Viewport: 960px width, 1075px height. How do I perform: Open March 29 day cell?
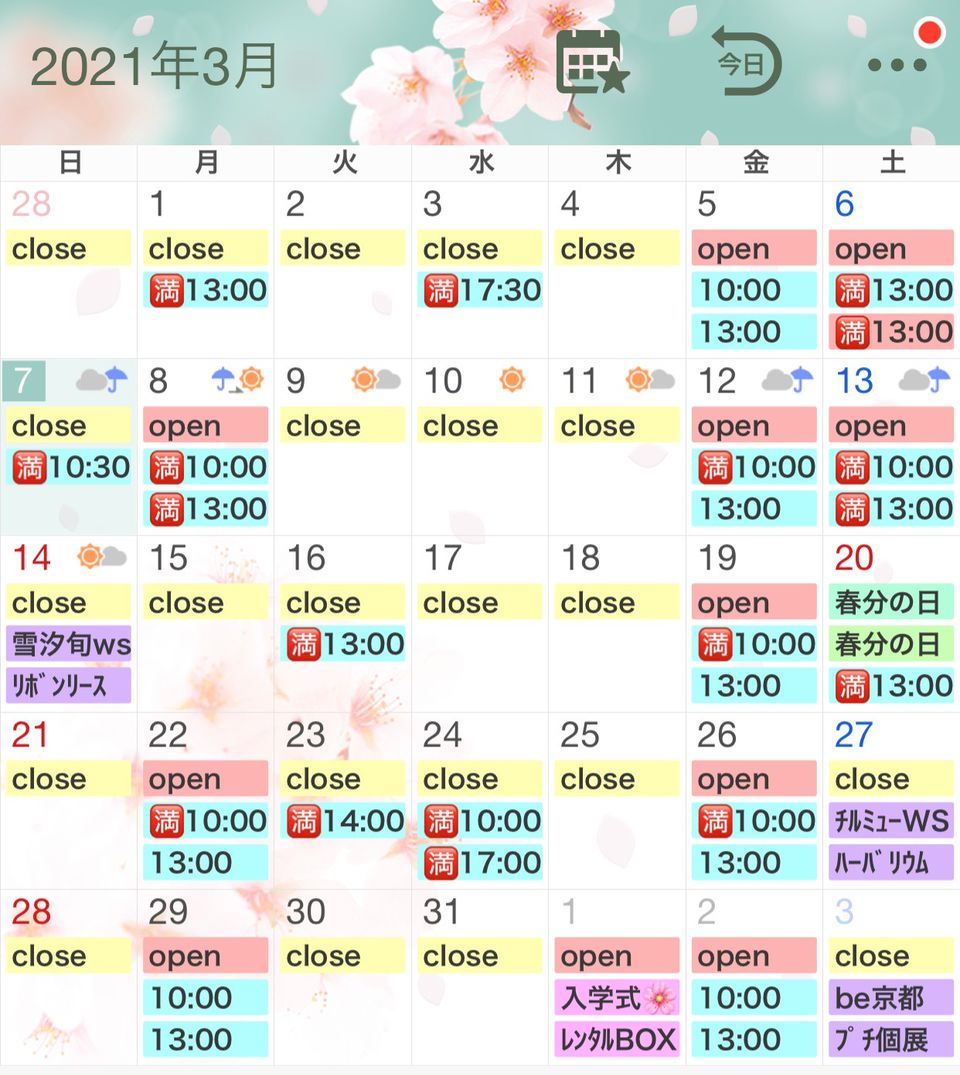click(x=205, y=977)
